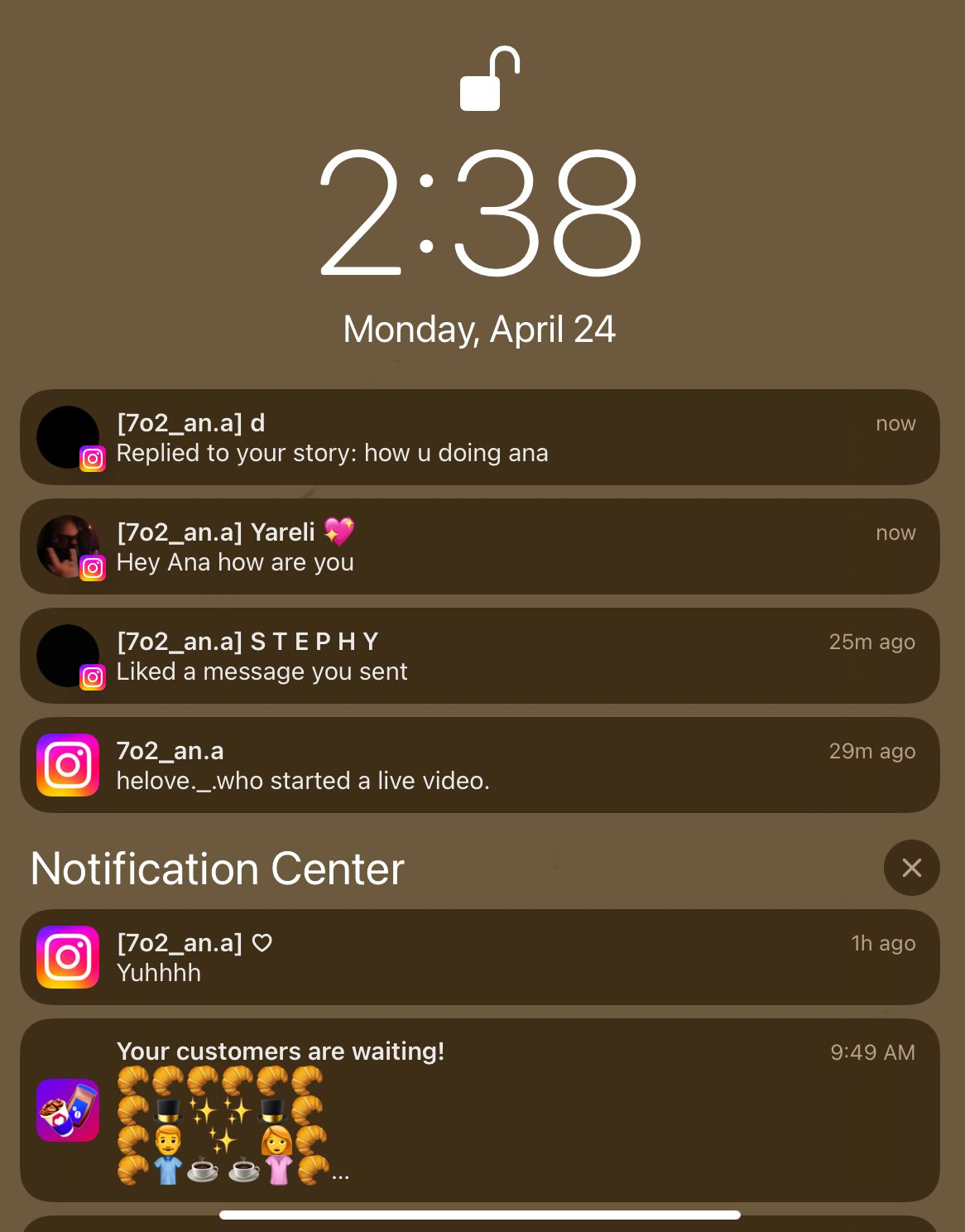The image size is (965, 1232).
Task: Open Yareli's message "Hey Ana how are you"
Action: pyautogui.click(x=480, y=546)
